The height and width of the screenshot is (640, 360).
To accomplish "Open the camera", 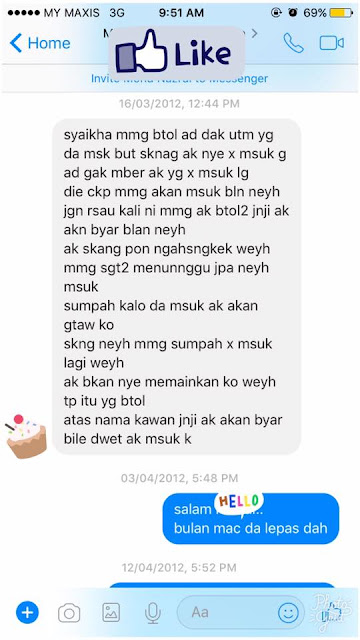I will [69, 613].
